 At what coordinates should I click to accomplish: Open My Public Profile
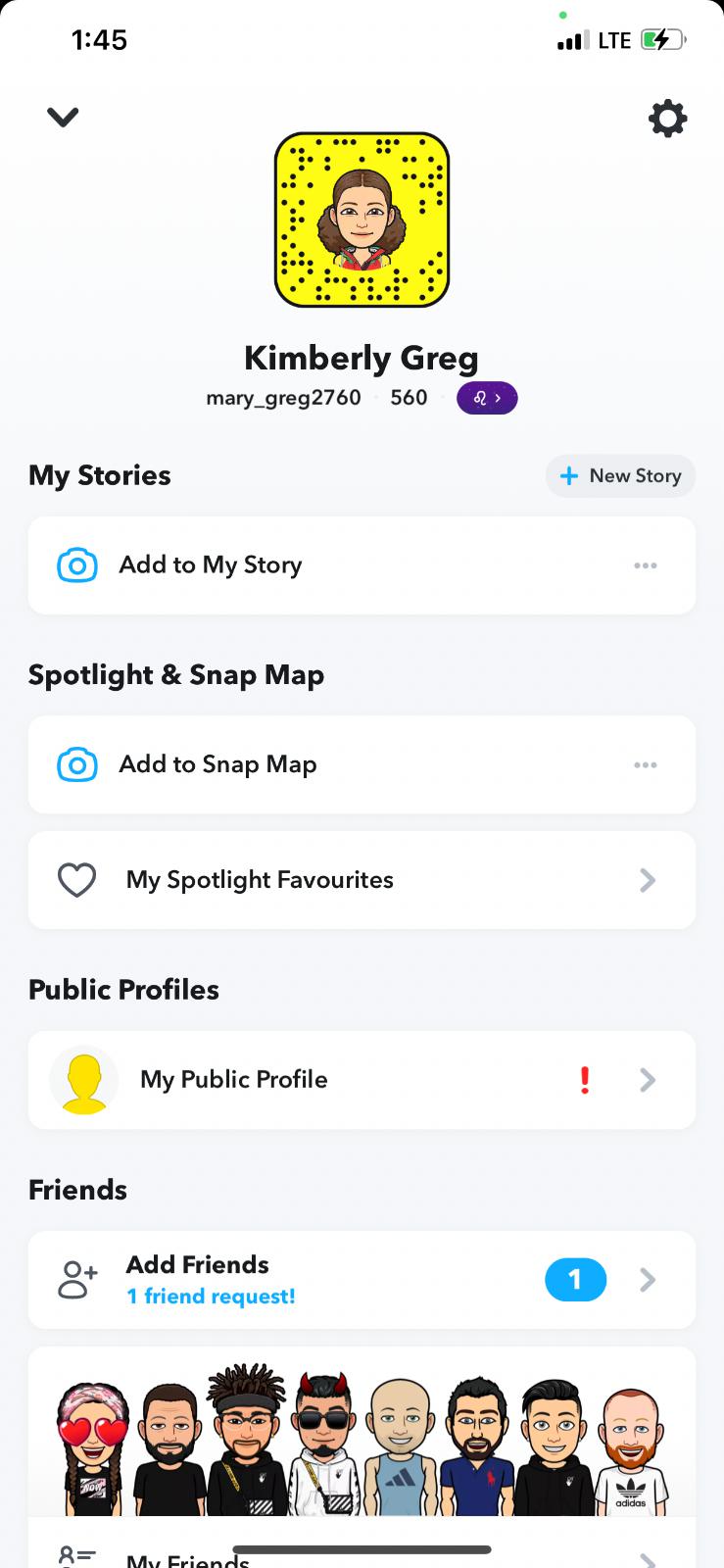coord(362,1080)
